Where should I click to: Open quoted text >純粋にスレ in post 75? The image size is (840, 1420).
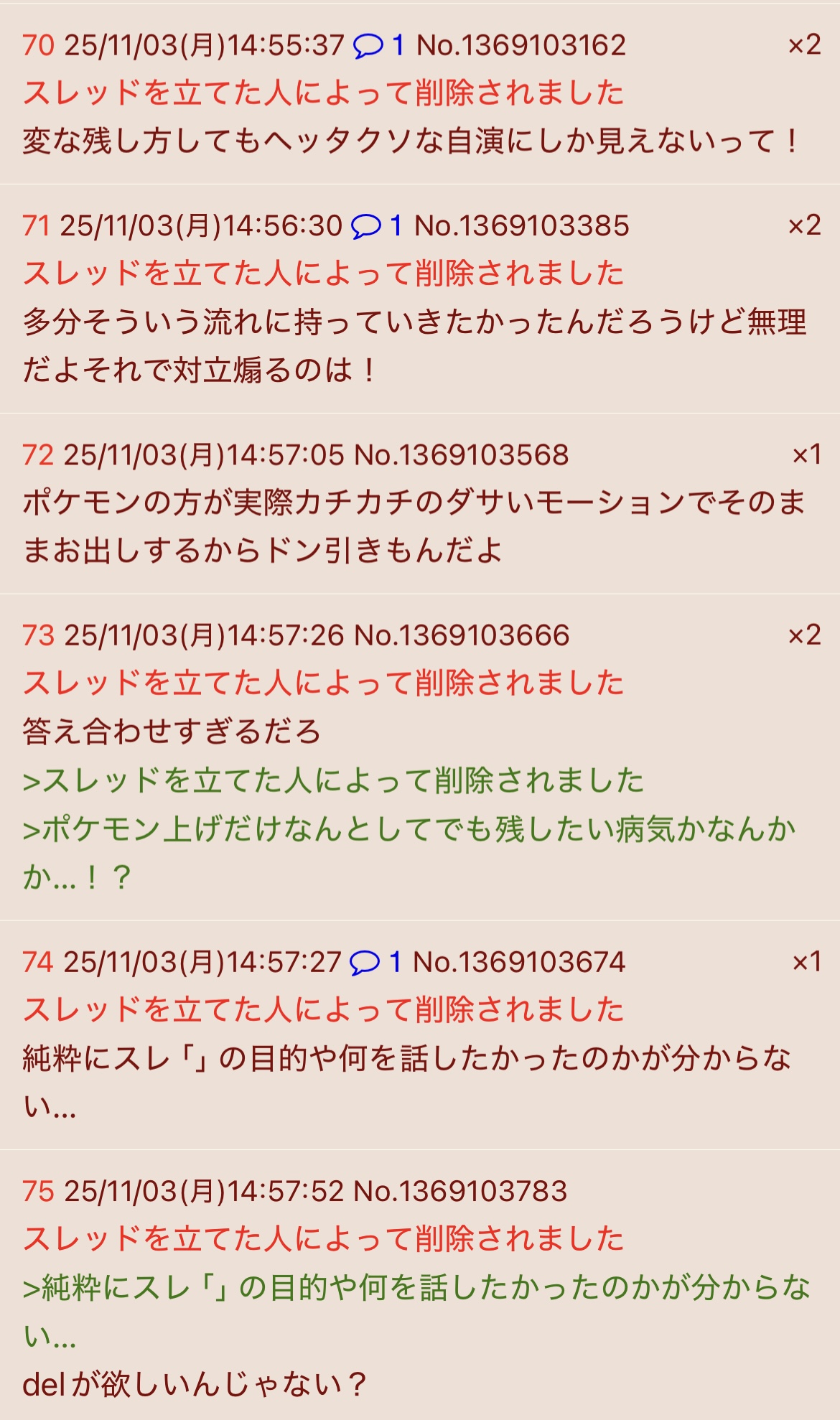[x=416, y=1289]
